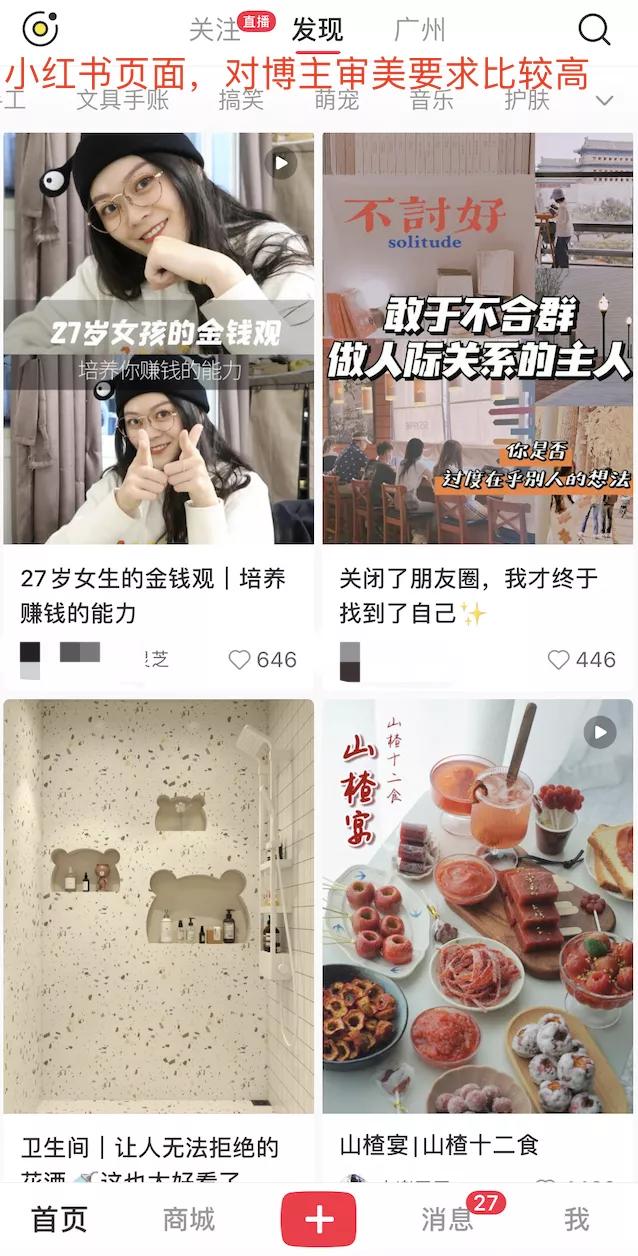Viewport: 638px width, 1256px height.
Task: Open the camera icon at top left
Action: coord(40,30)
